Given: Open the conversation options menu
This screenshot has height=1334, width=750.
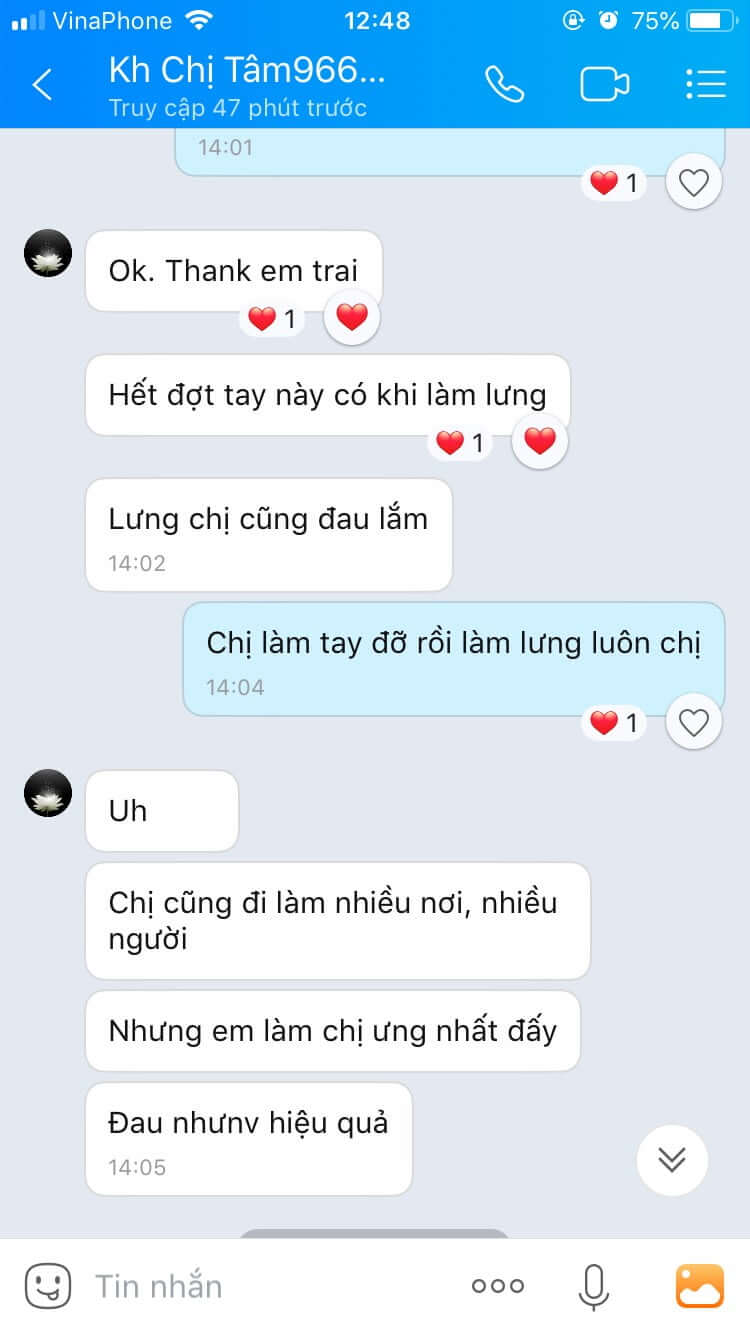Looking at the screenshot, I should point(705,84).
